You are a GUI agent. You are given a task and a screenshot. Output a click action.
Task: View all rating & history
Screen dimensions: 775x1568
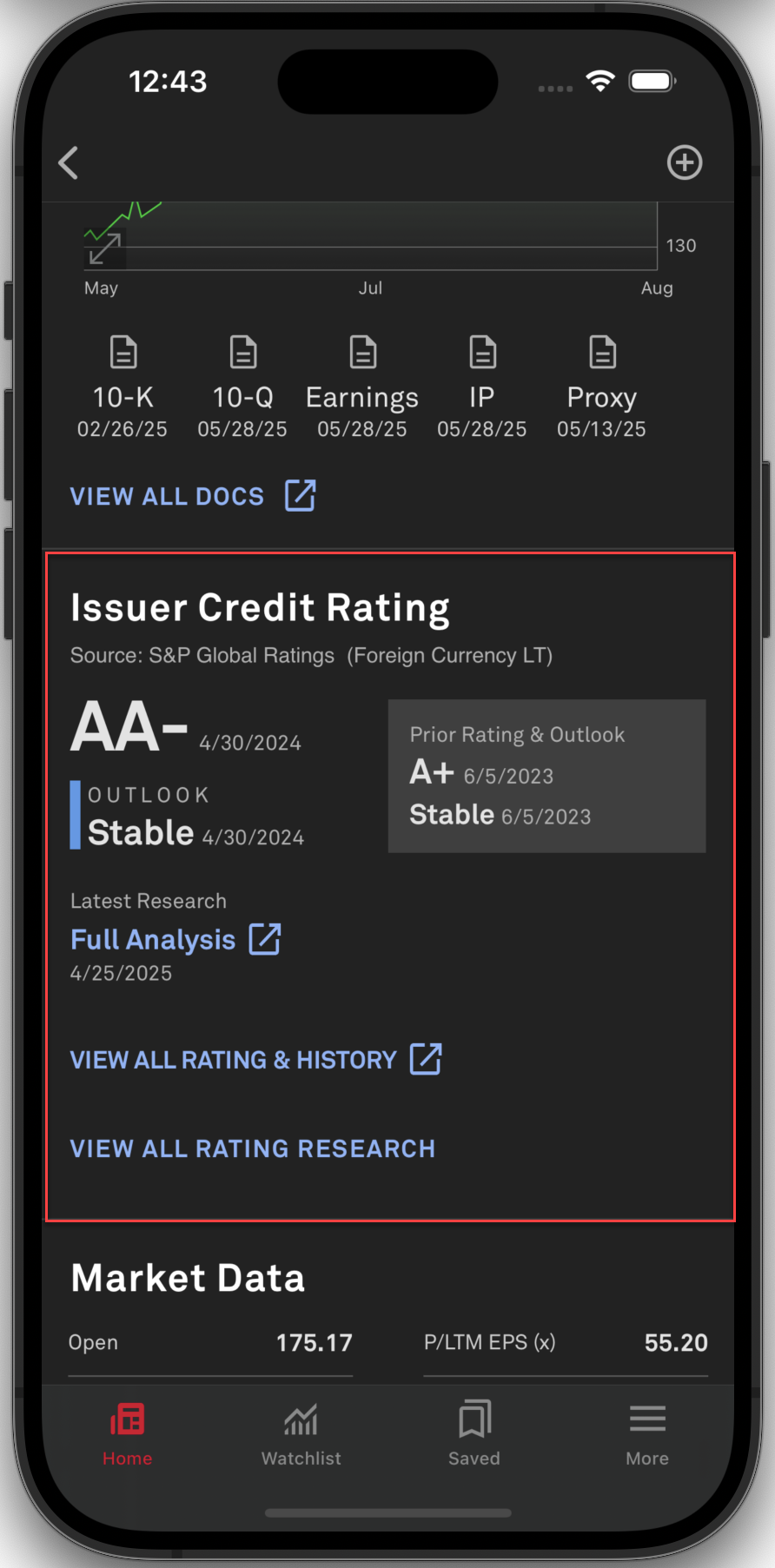(255, 1060)
